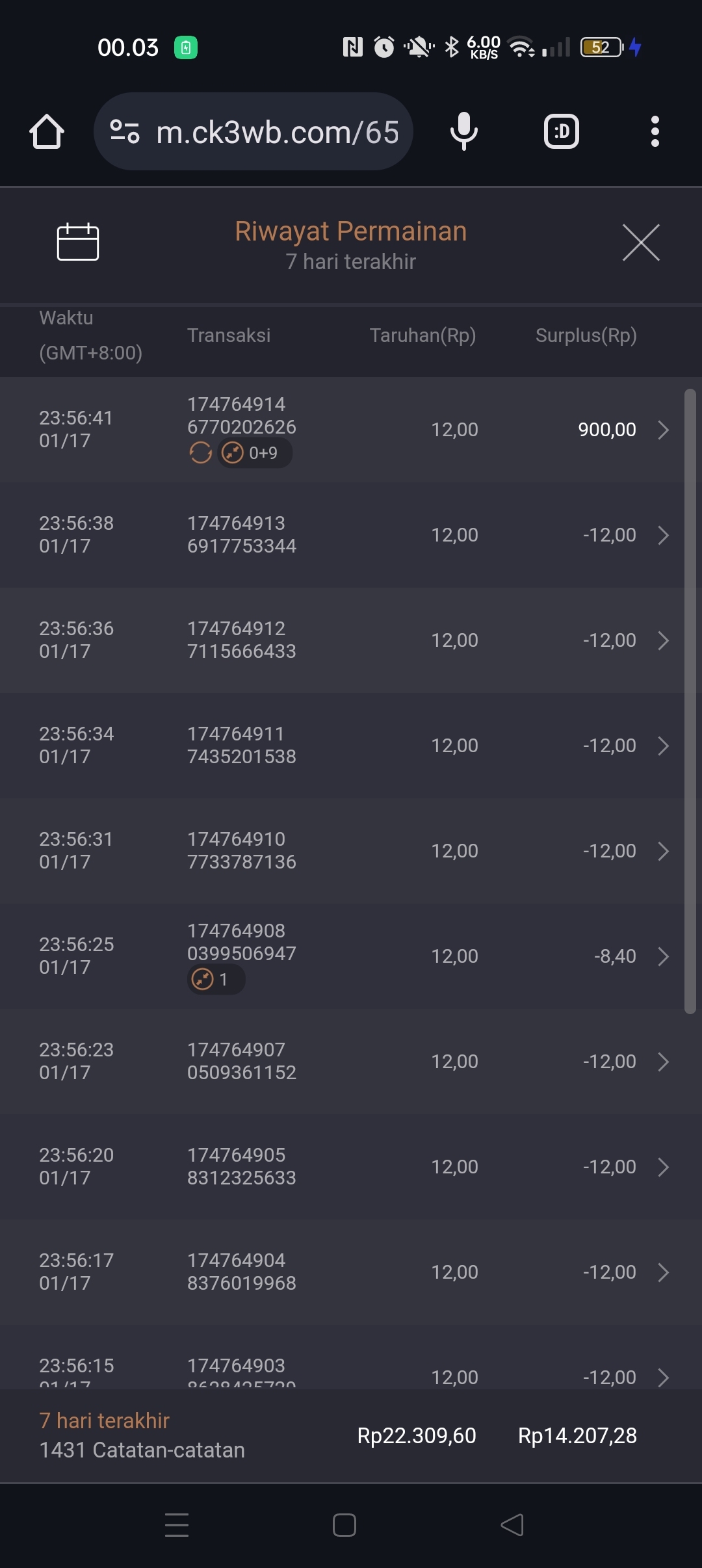Image resolution: width=702 pixels, height=1568 pixels.
Task: Open the calendar date filter
Action: 78,242
